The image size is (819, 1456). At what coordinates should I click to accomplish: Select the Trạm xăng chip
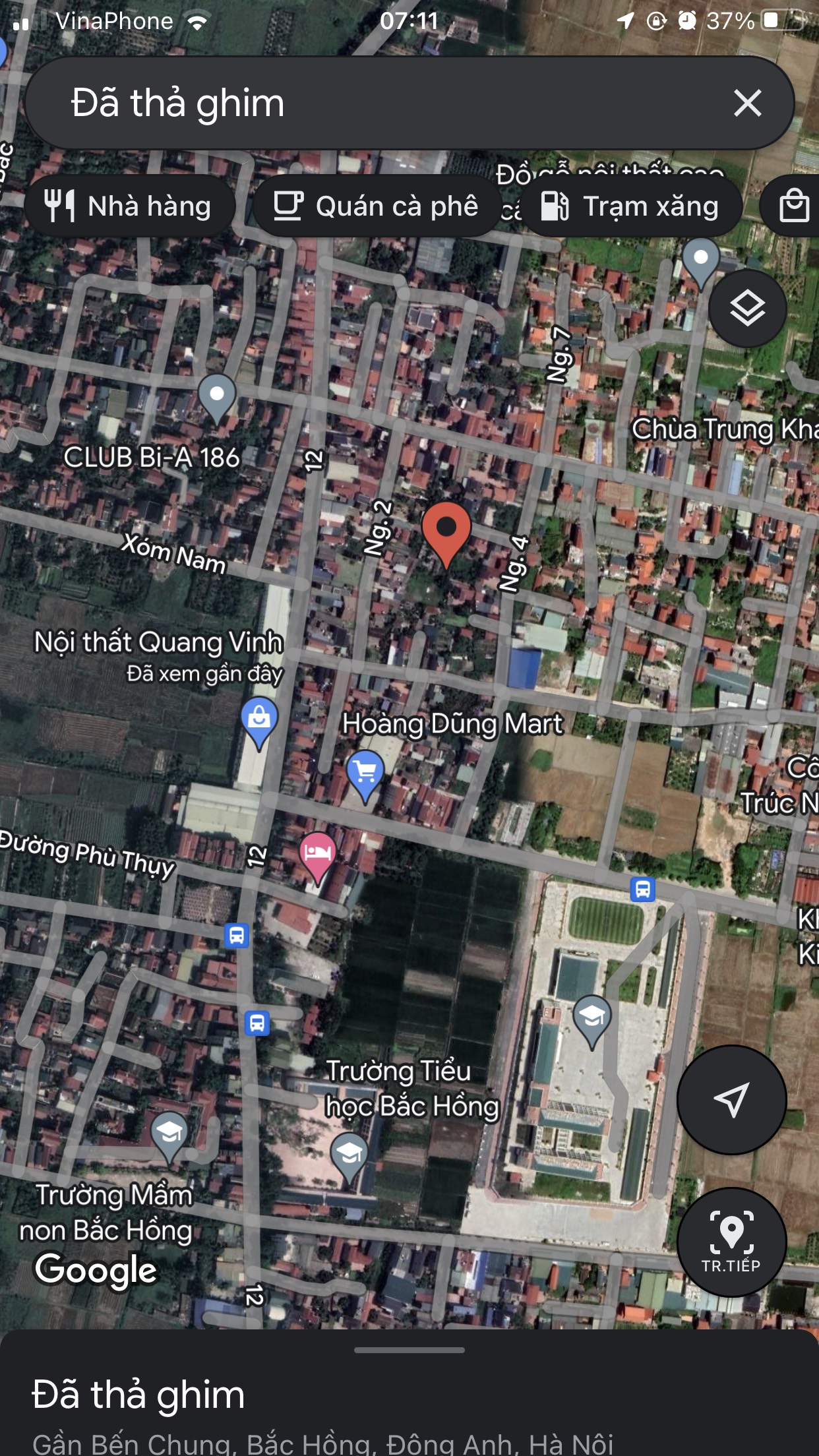[x=630, y=206]
